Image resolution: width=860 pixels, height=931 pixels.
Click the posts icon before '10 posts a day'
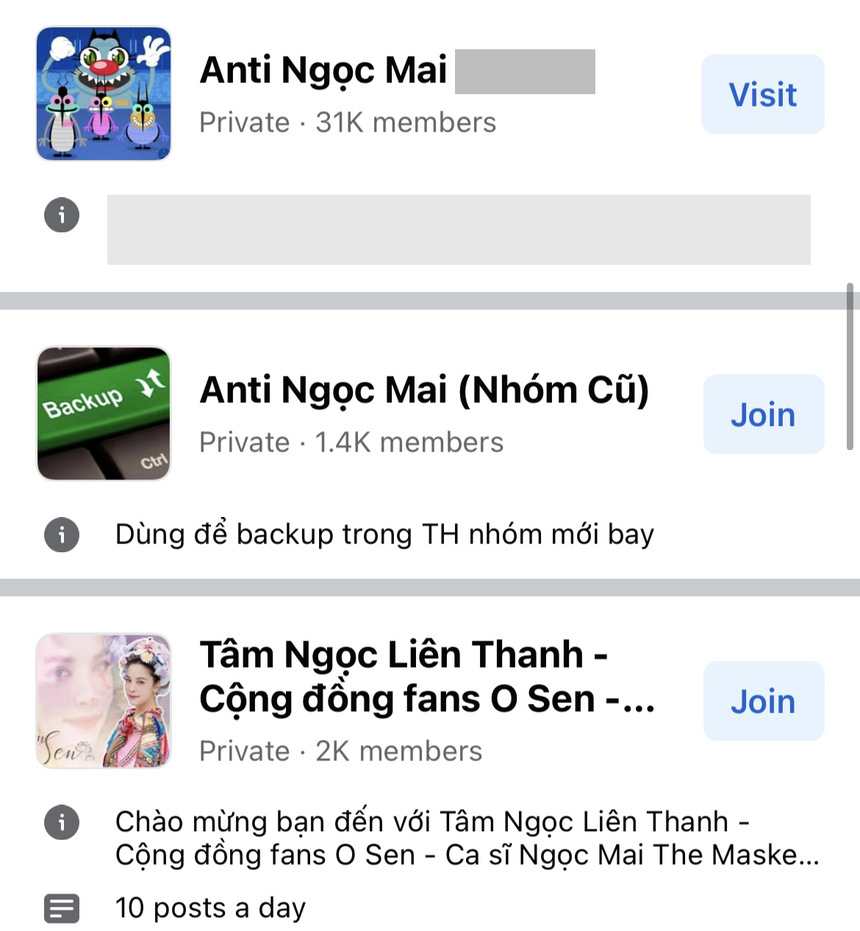click(x=61, y=908)
